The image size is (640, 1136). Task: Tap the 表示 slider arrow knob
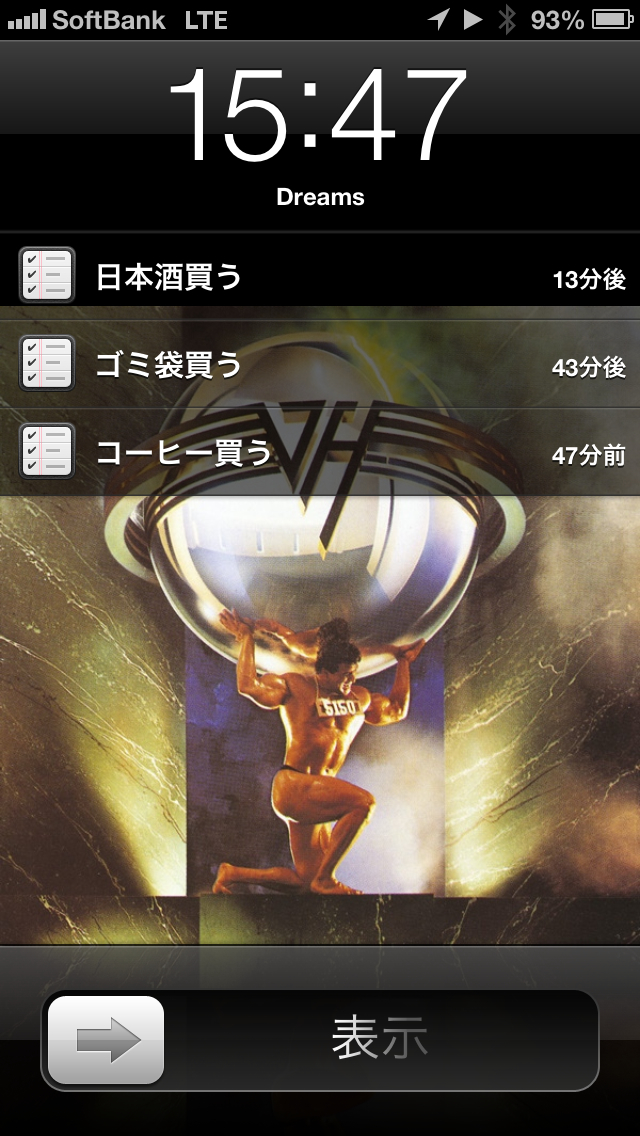point(106,1040)
